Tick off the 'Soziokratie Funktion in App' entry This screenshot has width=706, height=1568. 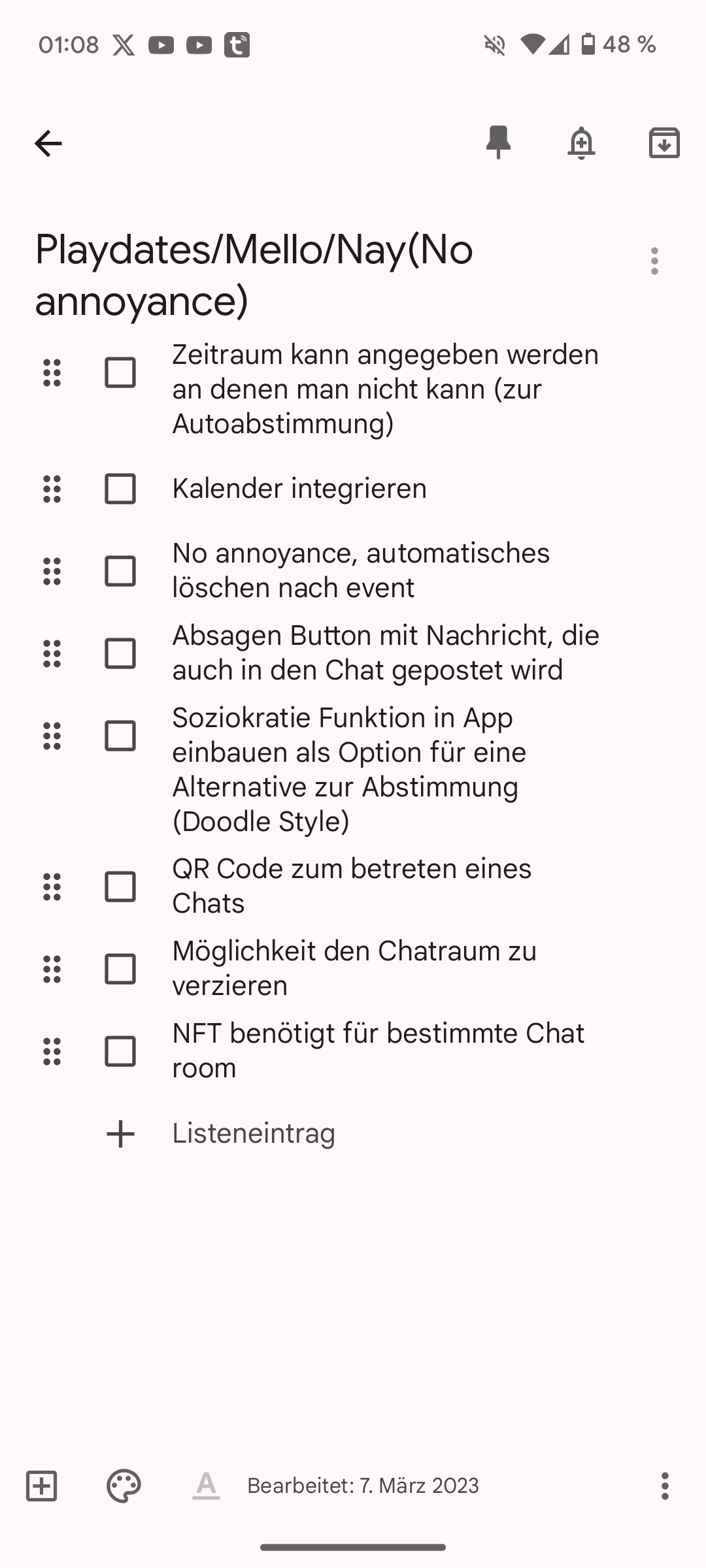[120, 736]
